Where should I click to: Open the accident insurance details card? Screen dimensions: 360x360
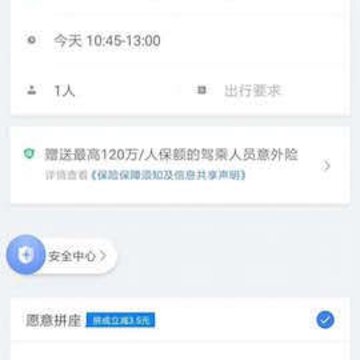click(180, 165)
